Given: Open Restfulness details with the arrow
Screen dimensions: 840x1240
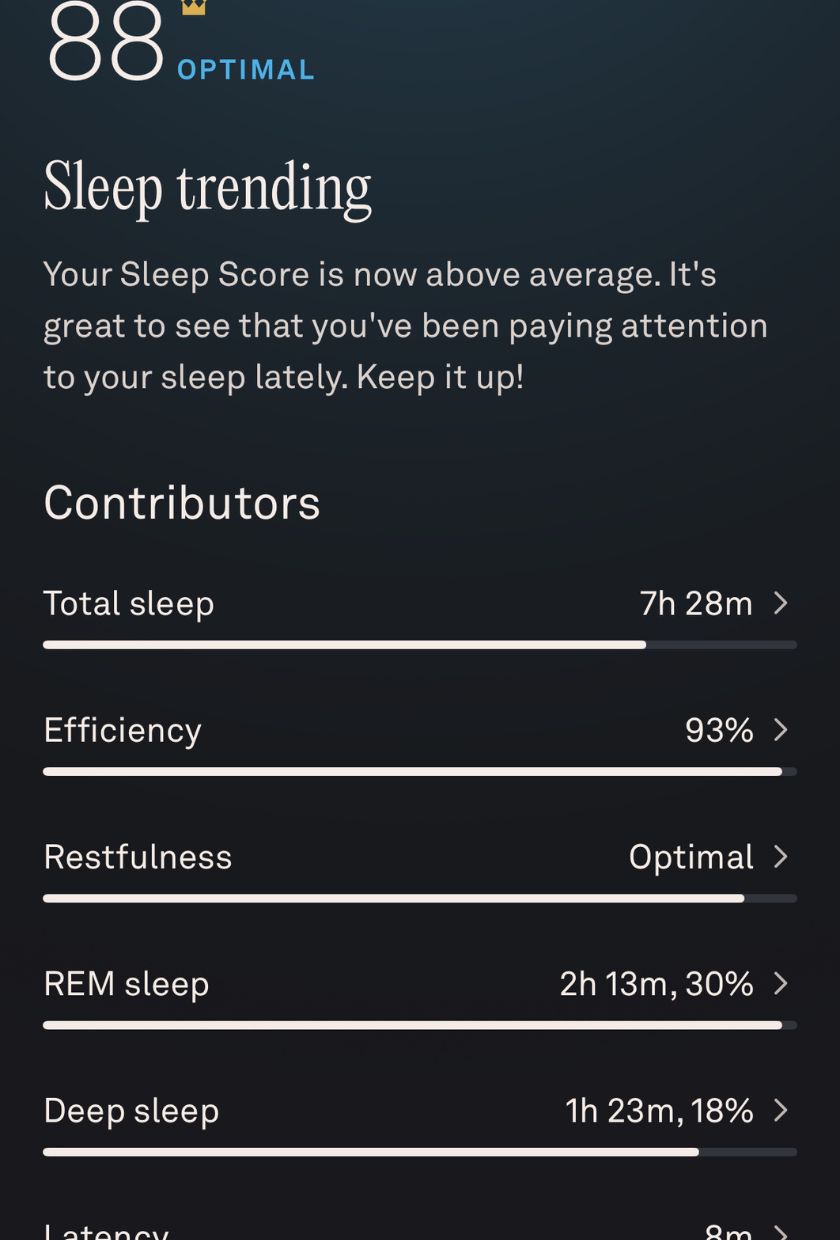Looking at the screenshot, I should [x=781, y=857].
